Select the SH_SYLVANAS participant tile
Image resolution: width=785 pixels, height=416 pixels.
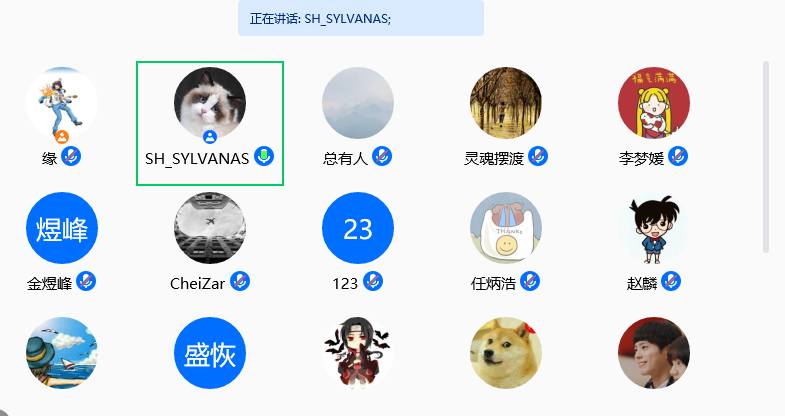click(x=210, y=123)
